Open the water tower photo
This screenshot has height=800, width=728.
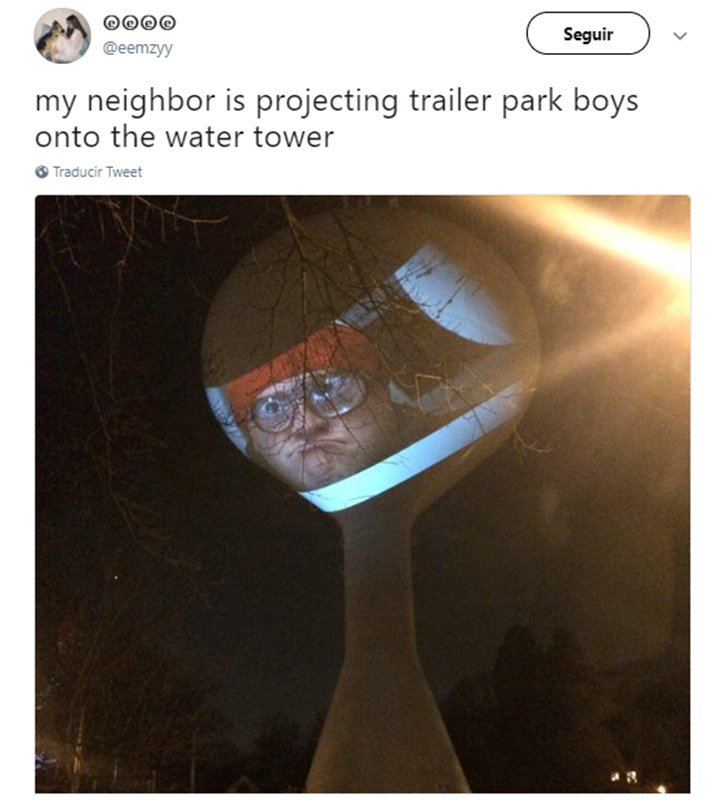(x=362, y=493)
